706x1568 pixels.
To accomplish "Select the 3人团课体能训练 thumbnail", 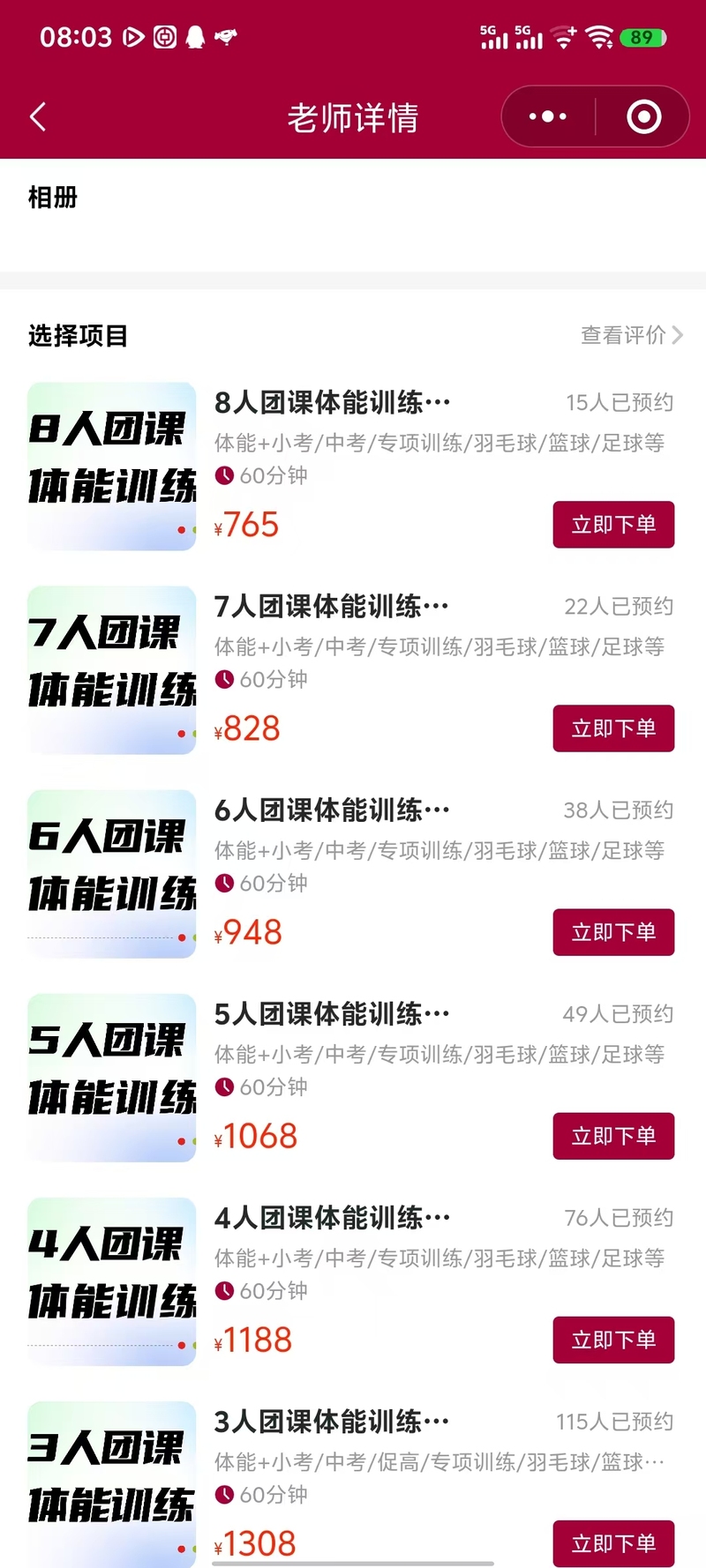I will [x=112, y=1484].
